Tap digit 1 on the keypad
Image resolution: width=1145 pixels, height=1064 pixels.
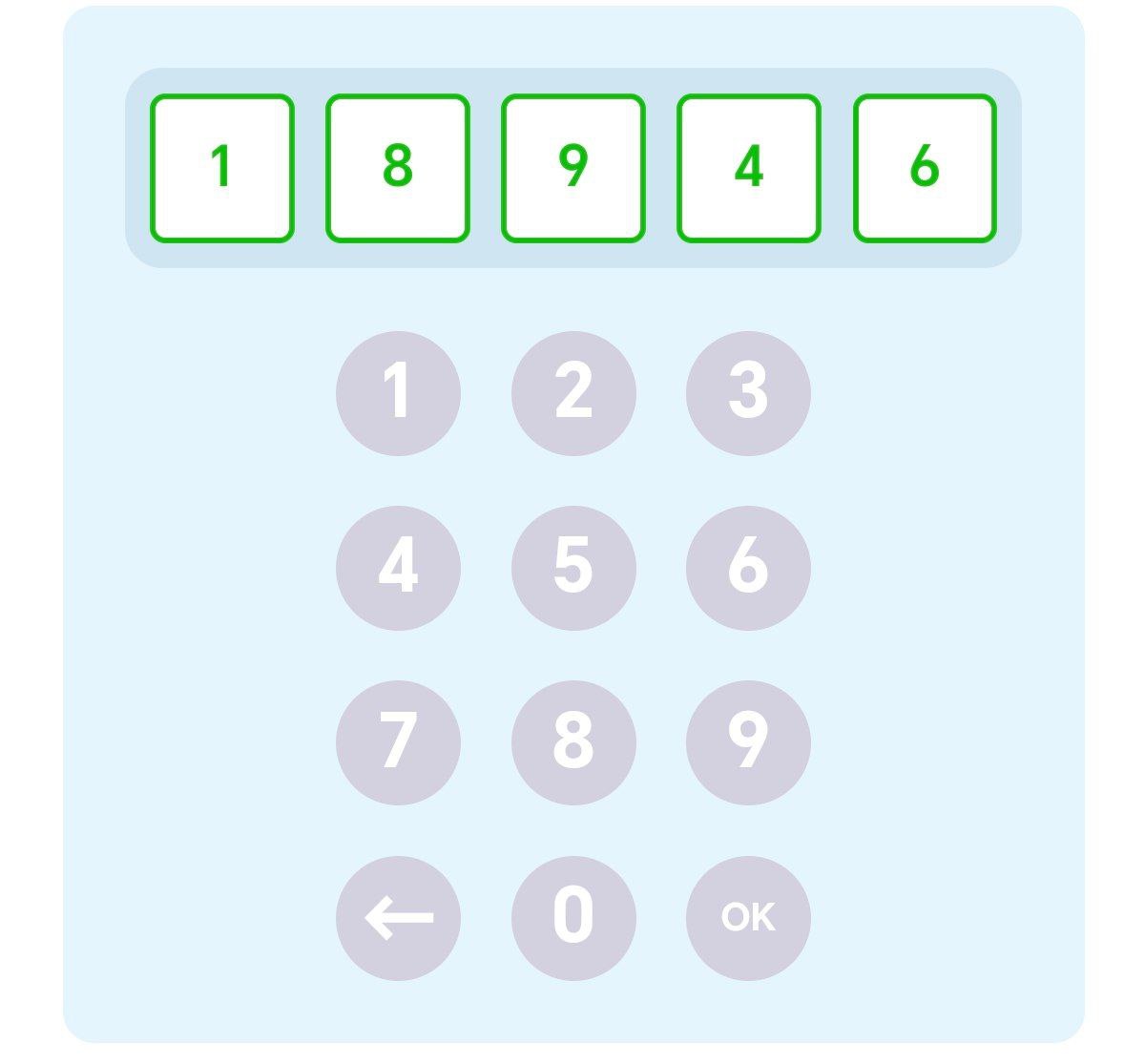398,393
